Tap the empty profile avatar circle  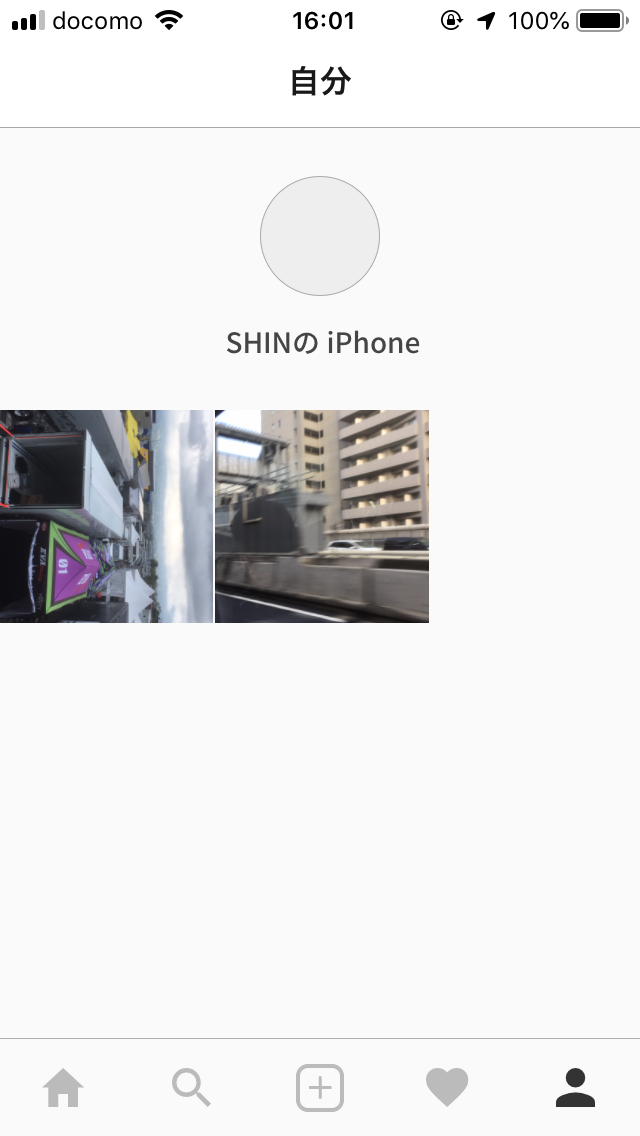coord(320,236)
